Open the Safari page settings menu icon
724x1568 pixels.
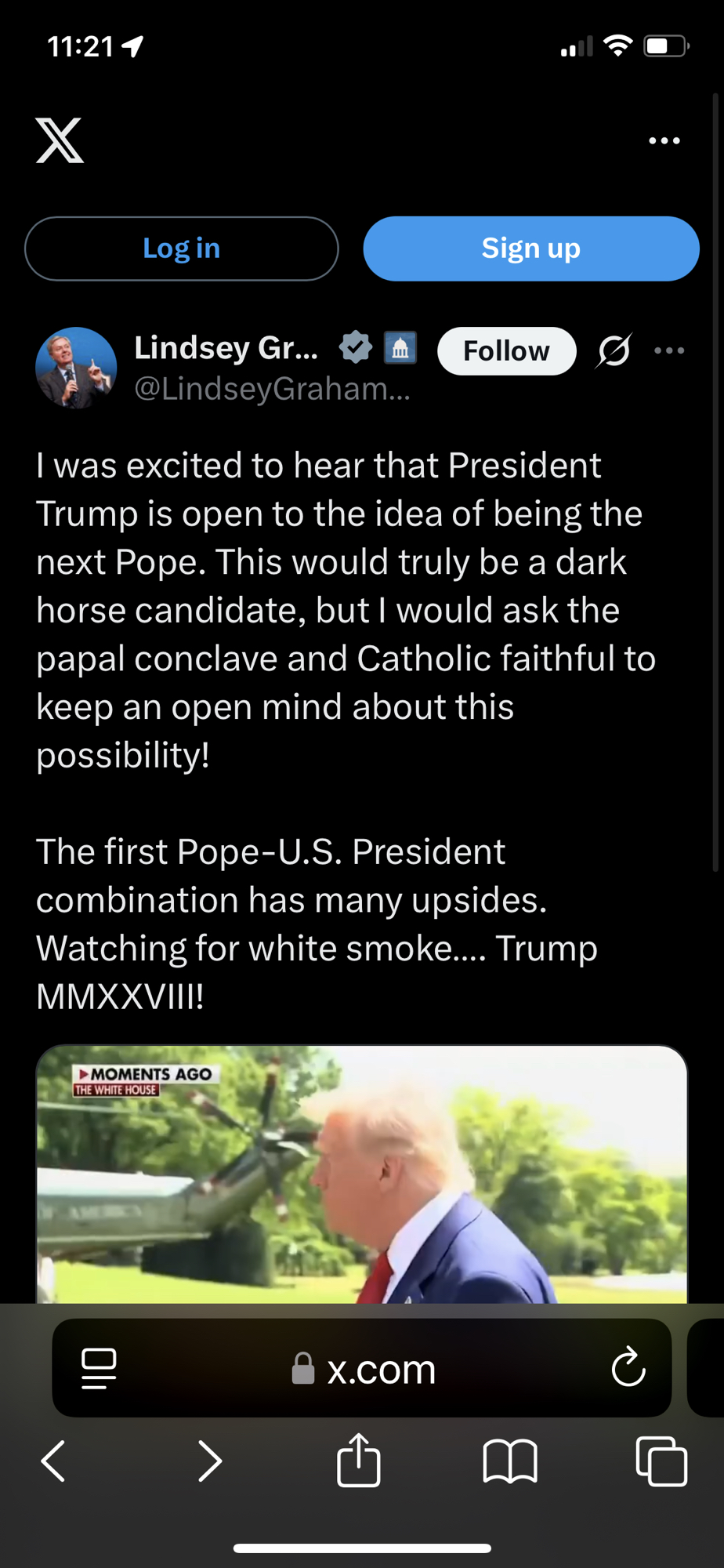[100, 1368]
